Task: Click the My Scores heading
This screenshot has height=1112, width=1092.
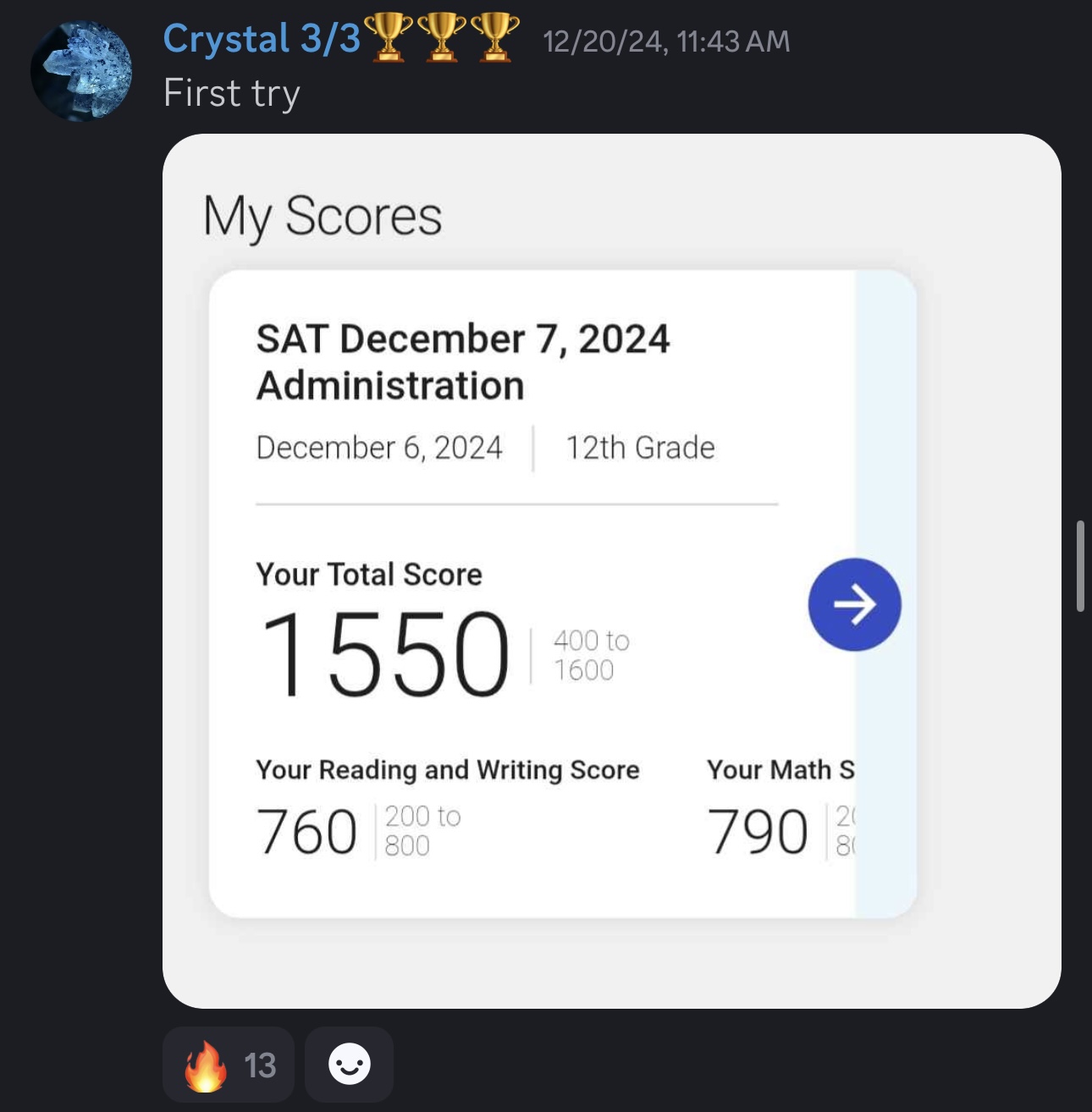Action: pyautogui.click(x=323, y=214)
